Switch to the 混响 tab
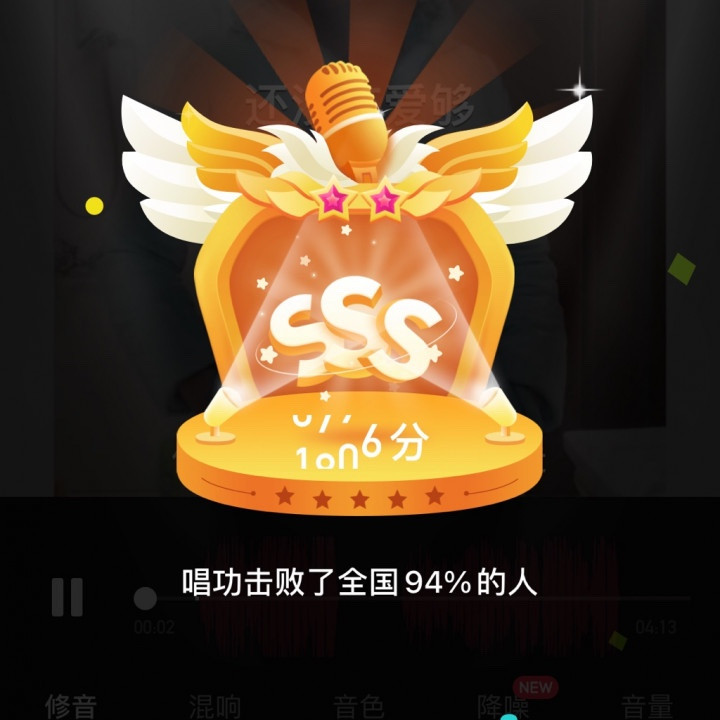 pyautogui.click(x=215, y=706)
